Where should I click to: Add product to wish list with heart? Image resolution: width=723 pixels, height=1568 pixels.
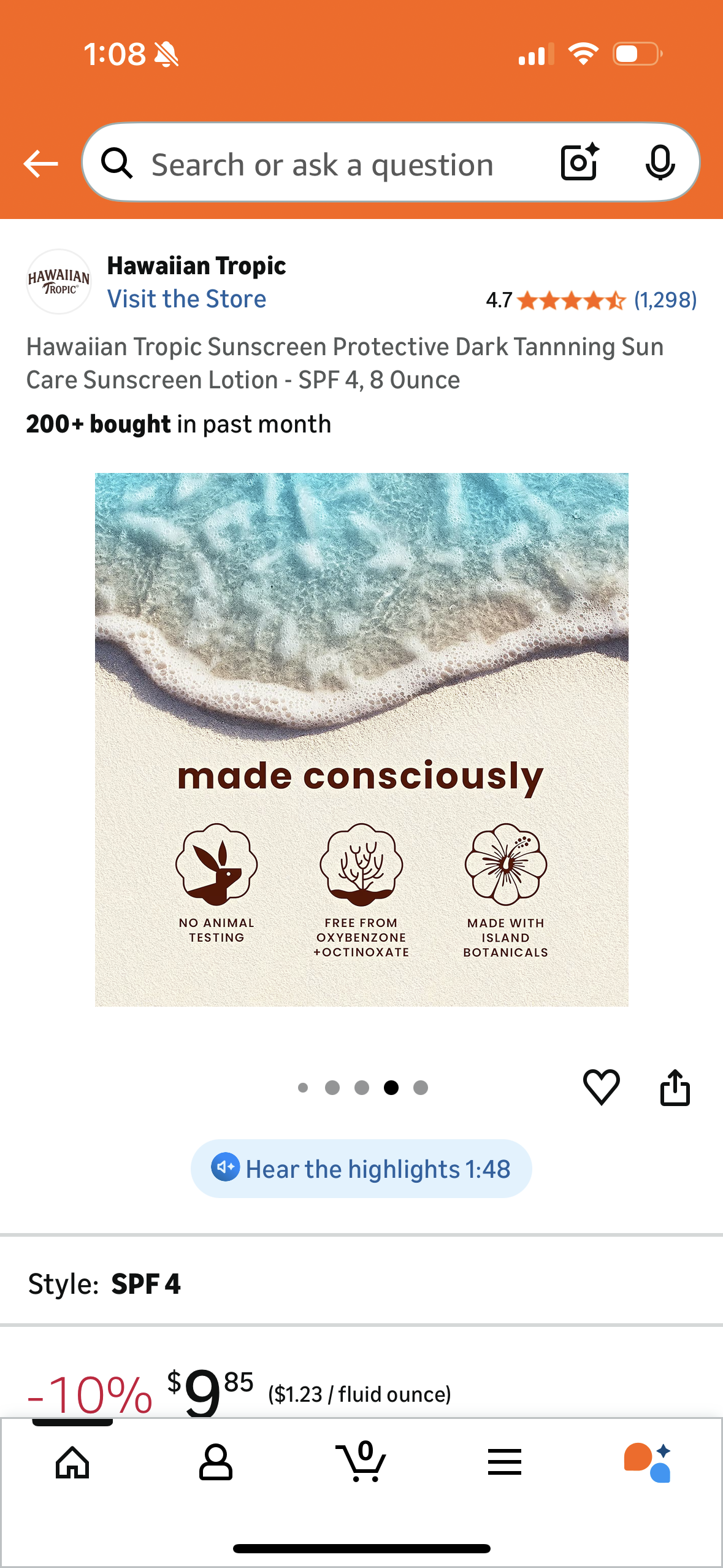pyautogui.click(x=601, y=1087)
